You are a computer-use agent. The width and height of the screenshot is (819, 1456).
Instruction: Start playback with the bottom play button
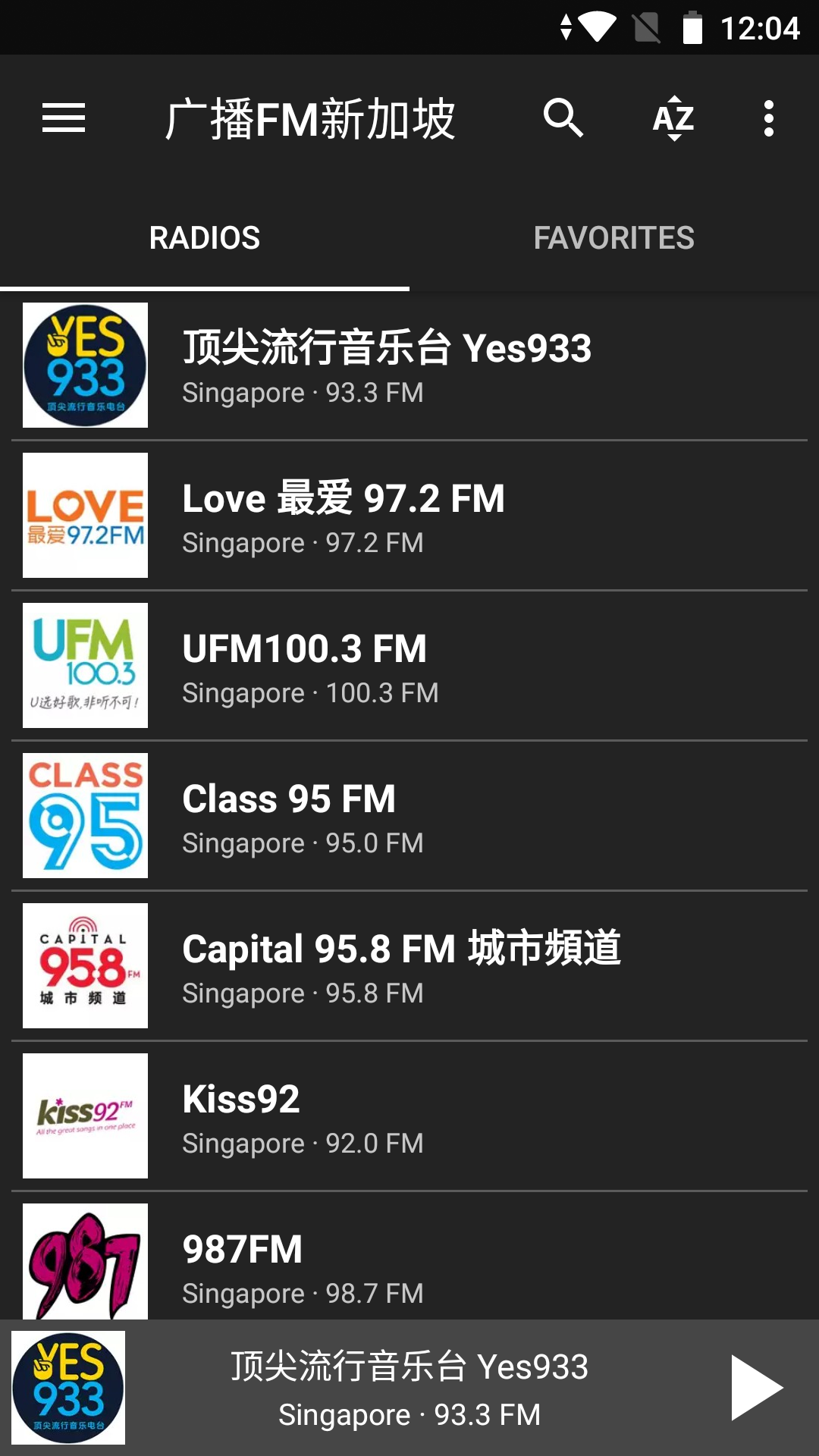[756, 1388]
